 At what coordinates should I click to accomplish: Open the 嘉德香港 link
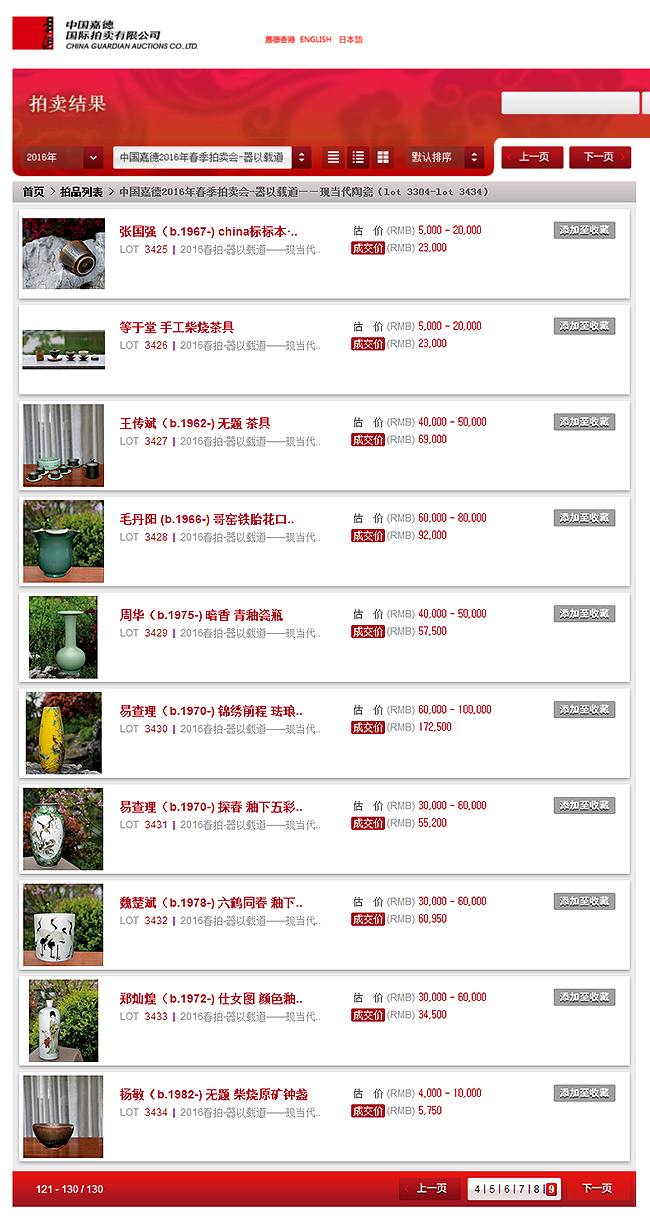click(279, 40)
